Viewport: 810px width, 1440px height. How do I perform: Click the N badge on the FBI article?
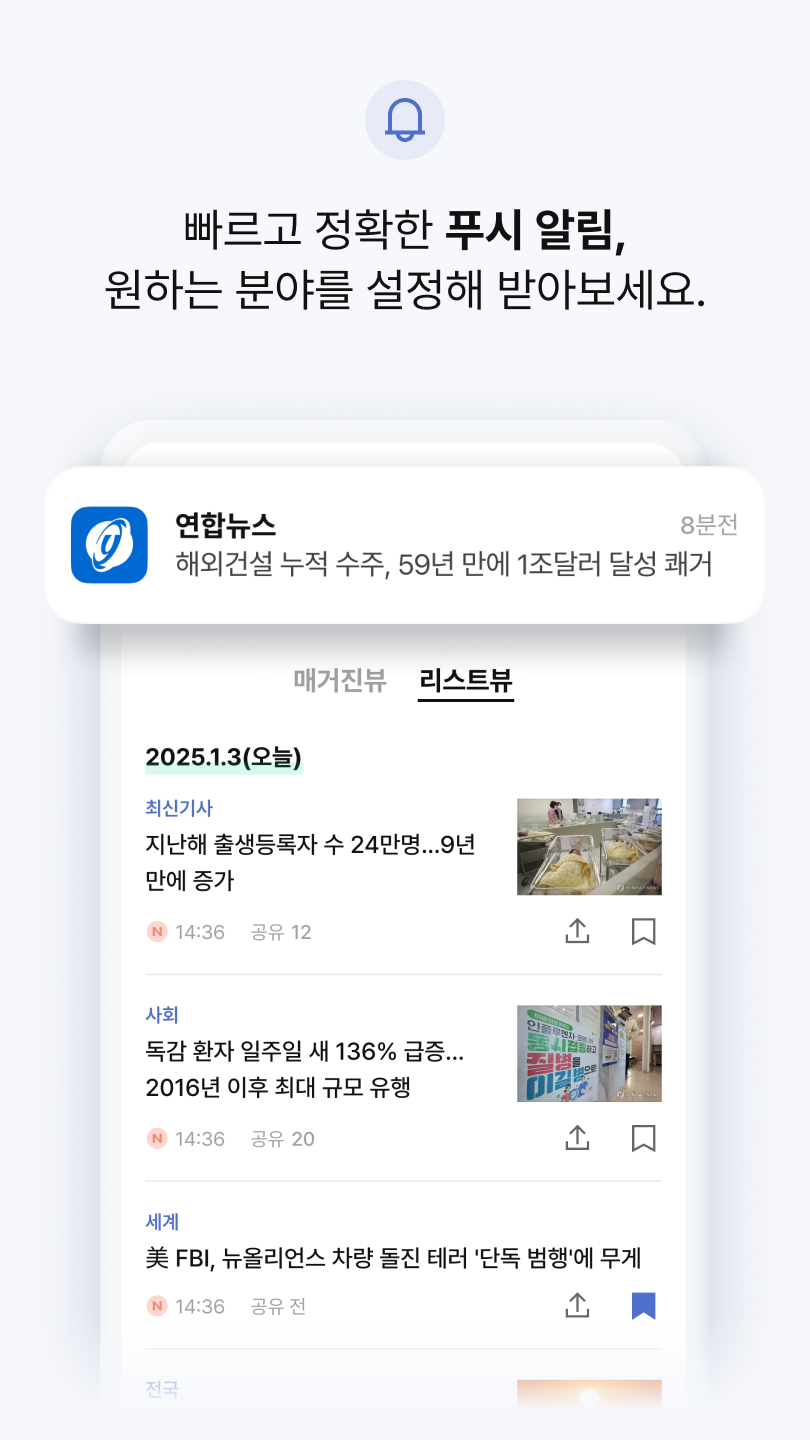158,1305
